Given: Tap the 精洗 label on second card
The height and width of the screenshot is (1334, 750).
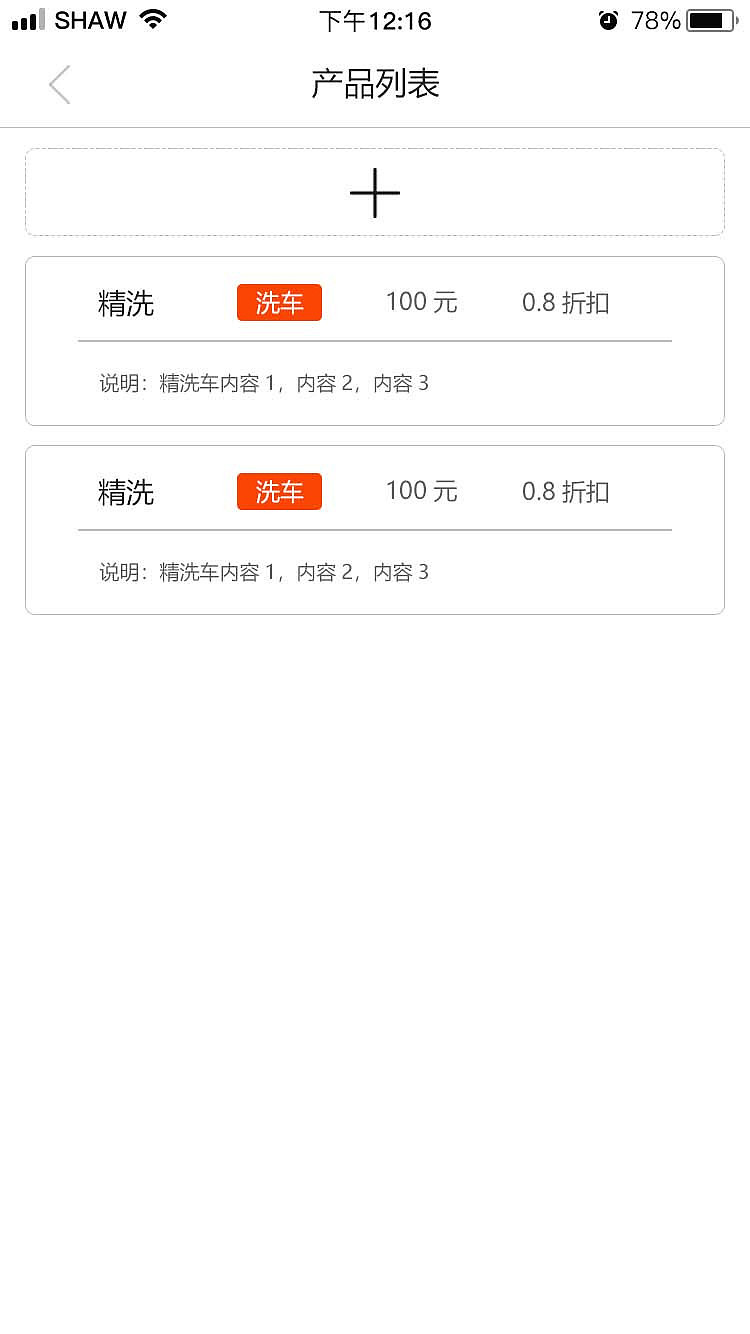Looking at the screenshot, I should 124,491.
